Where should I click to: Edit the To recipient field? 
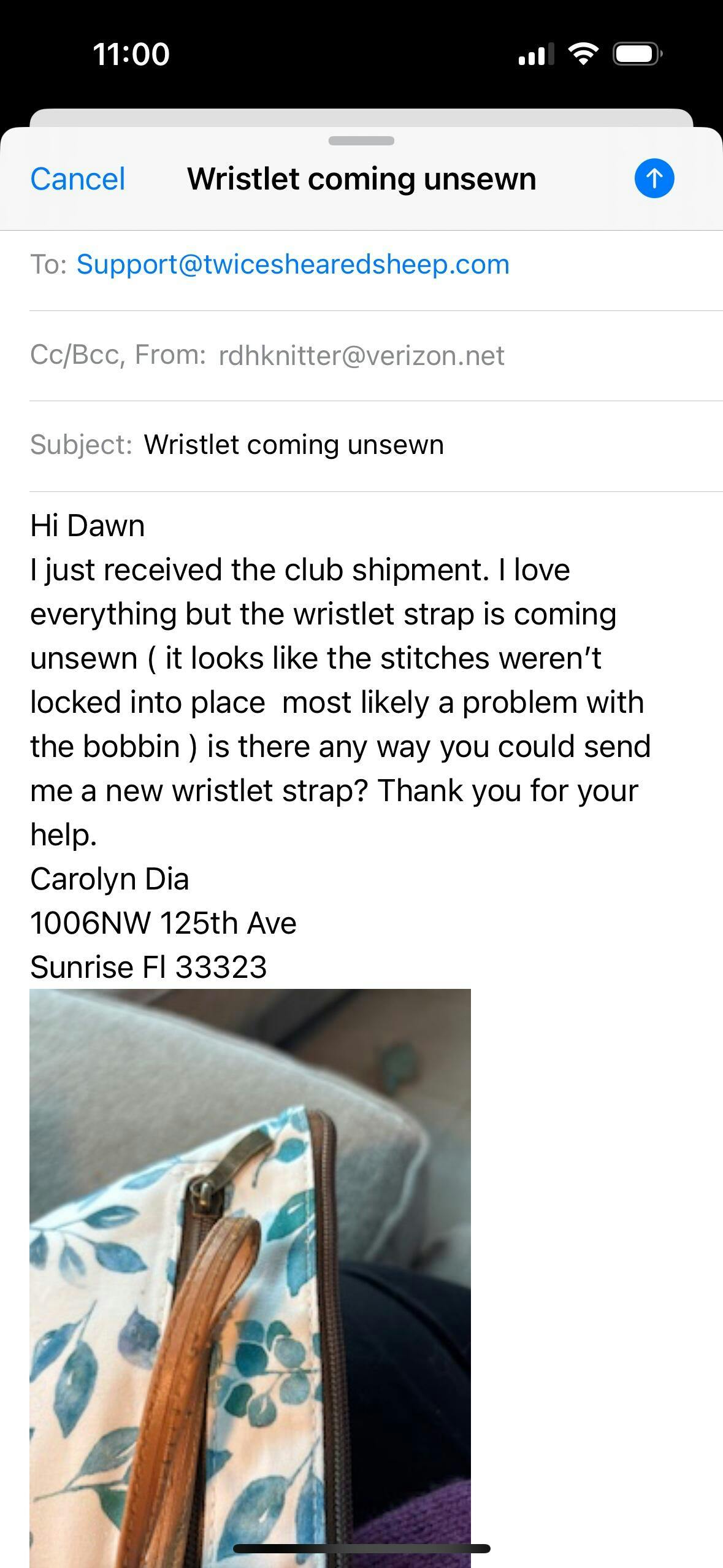click(293, 265)
